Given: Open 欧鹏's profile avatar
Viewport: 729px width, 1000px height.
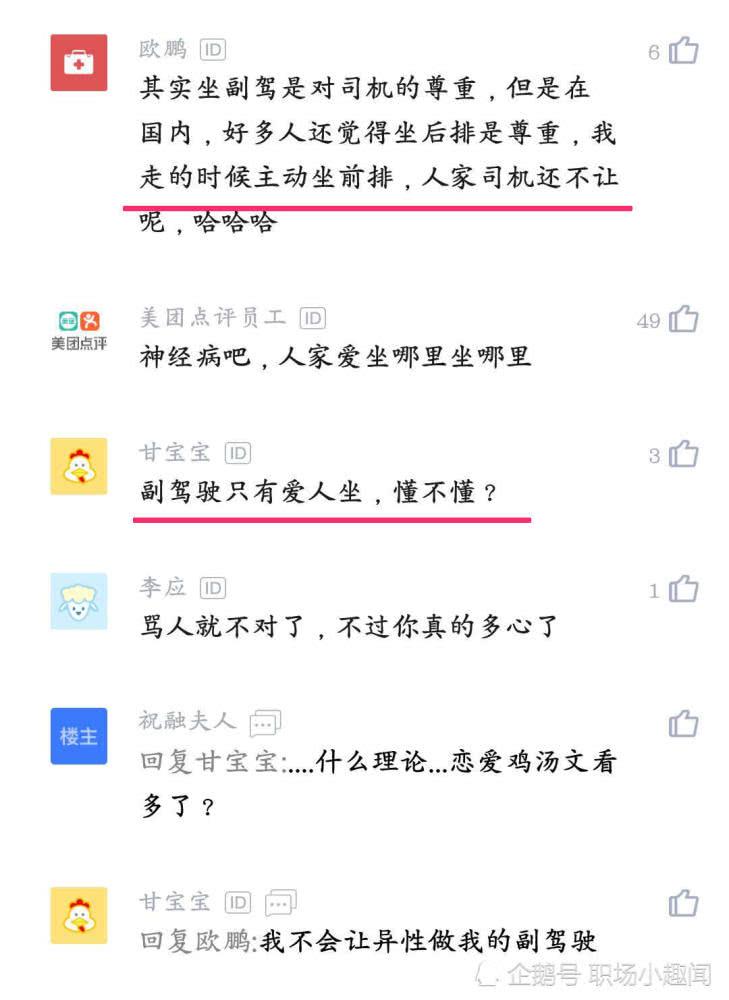Looking at the screenshot, I should click(x=79, y=62).
